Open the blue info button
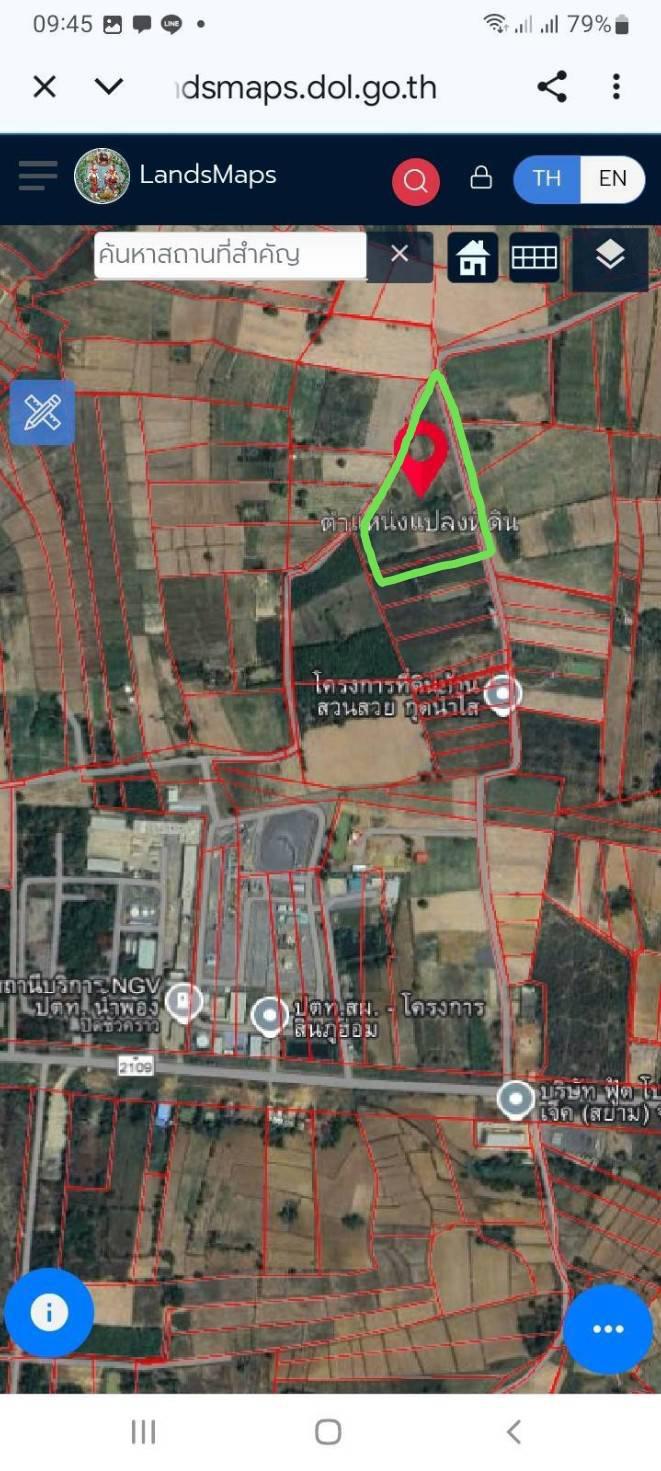 pyautogui.click(x=49, y=1313)
